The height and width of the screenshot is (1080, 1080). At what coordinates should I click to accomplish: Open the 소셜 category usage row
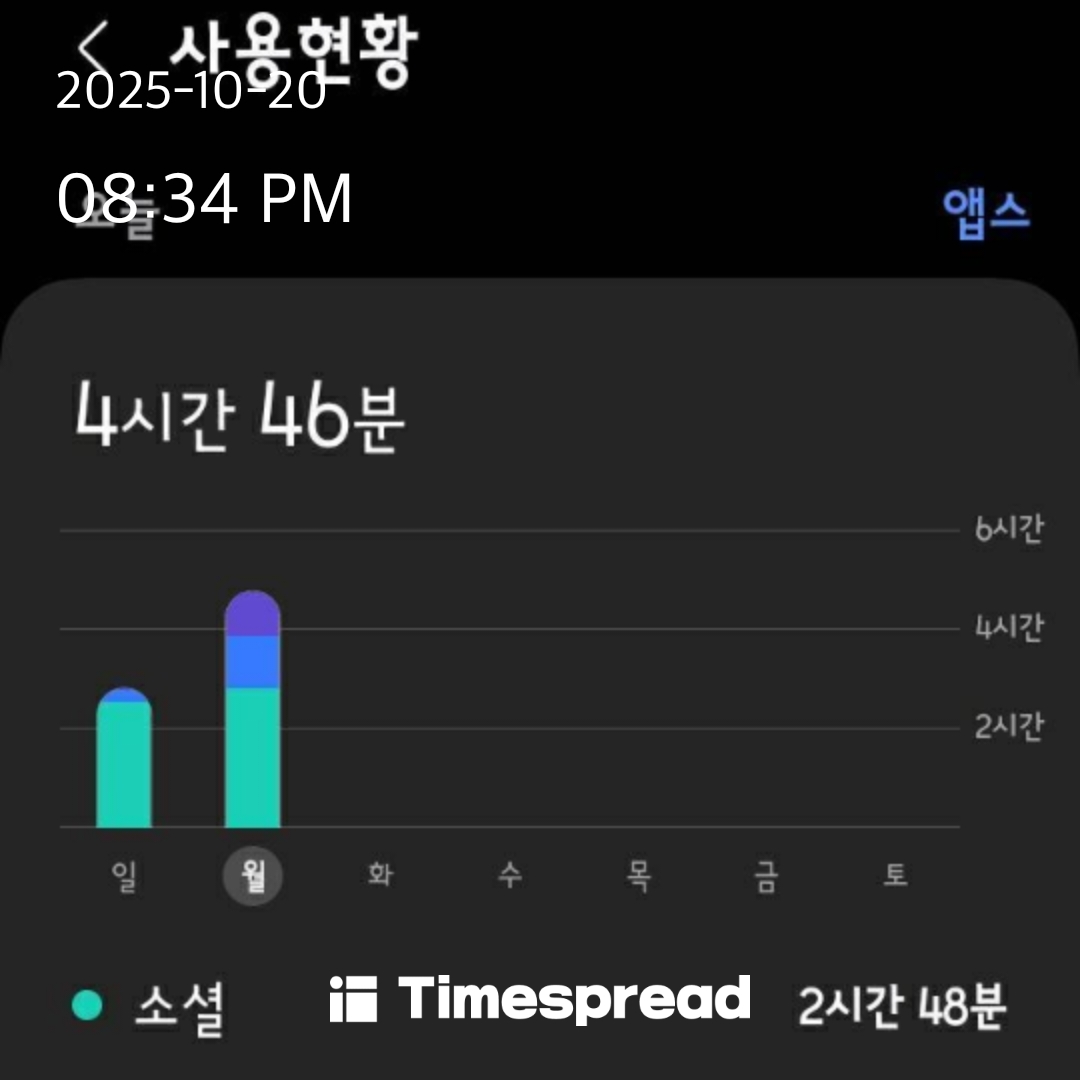[x=180, y=1005]
